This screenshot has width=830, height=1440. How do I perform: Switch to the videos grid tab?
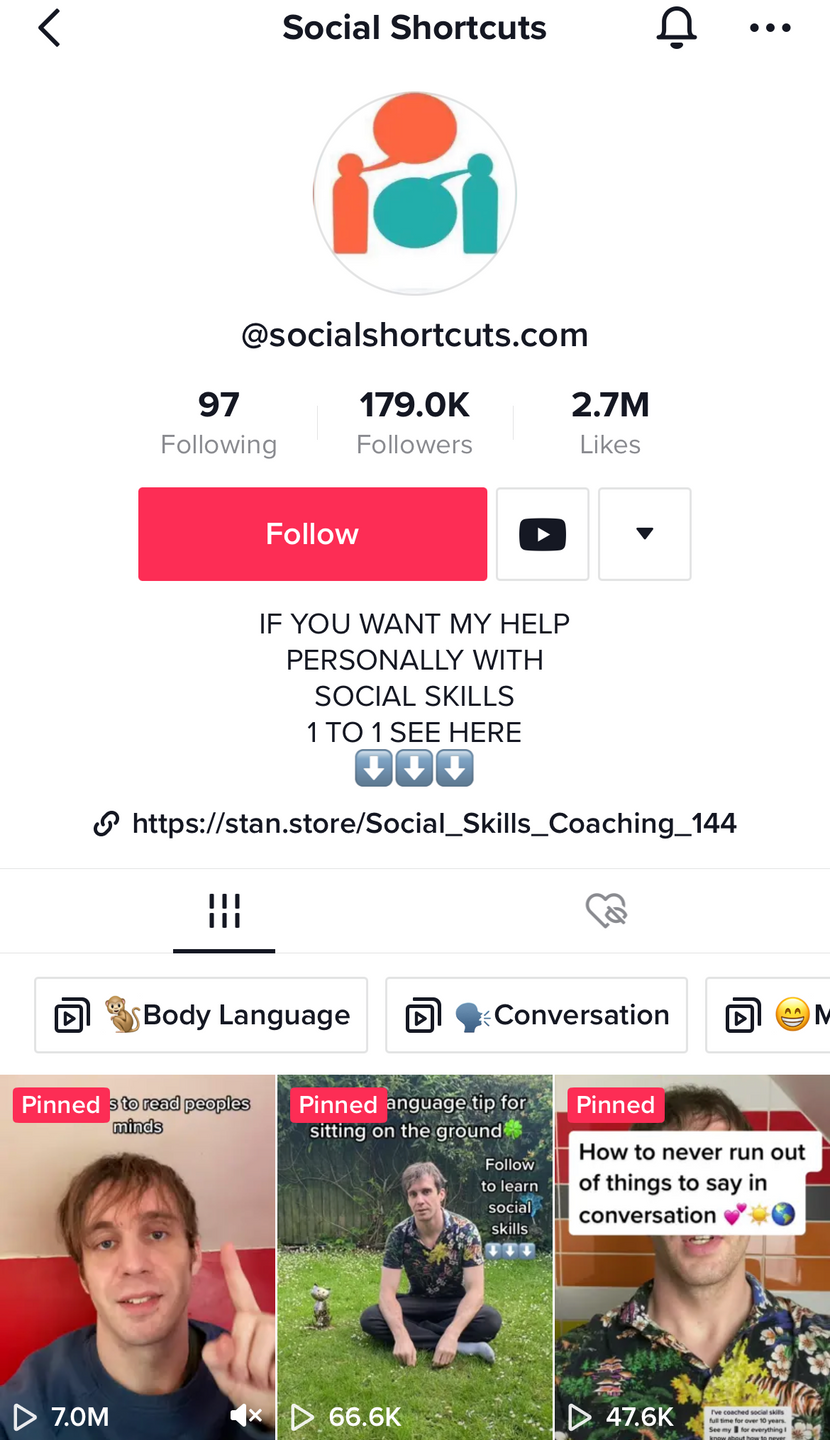(224, 911)
